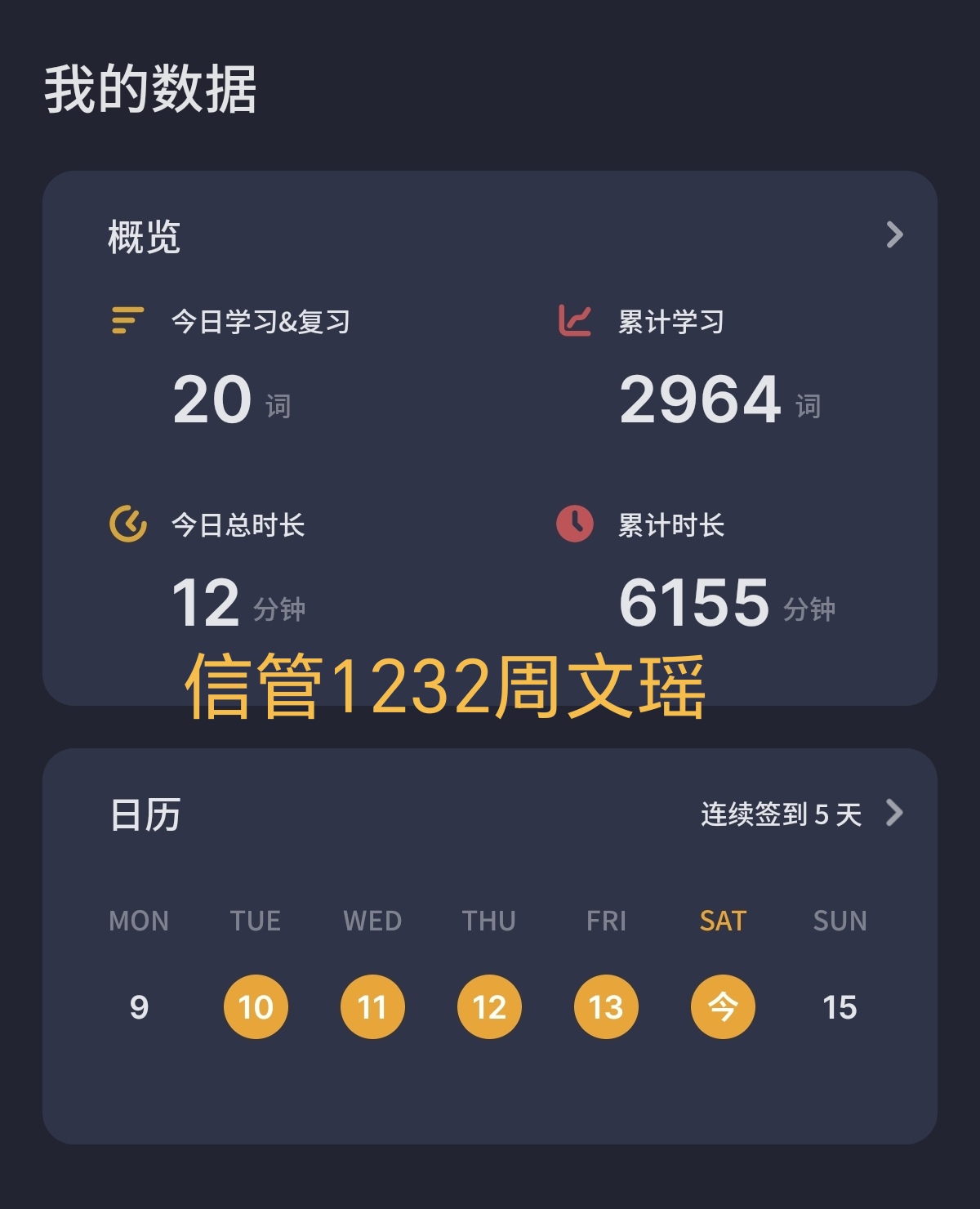
Task: Select calendar day 12
Action: click(x=489, y=1006)
